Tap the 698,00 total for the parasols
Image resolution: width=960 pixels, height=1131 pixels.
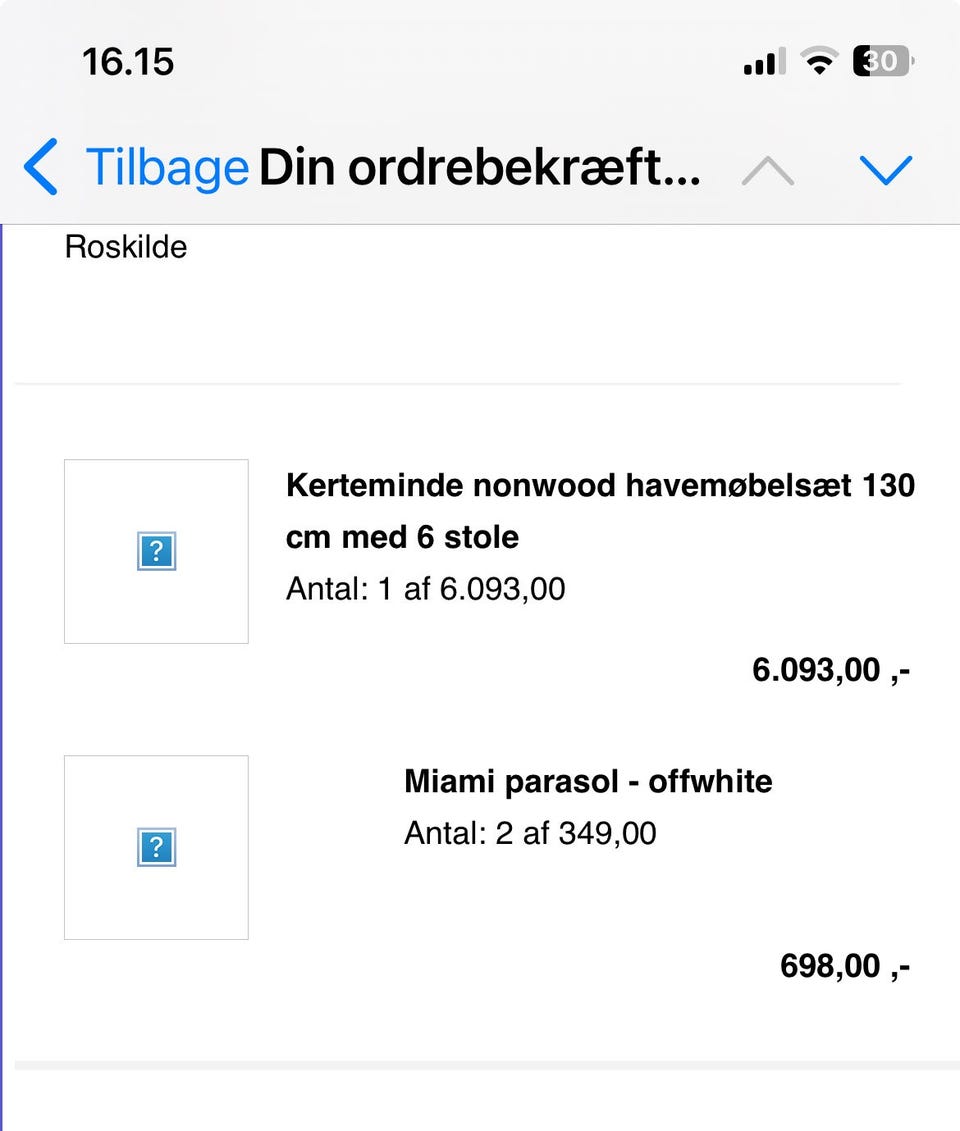[845, 965]
